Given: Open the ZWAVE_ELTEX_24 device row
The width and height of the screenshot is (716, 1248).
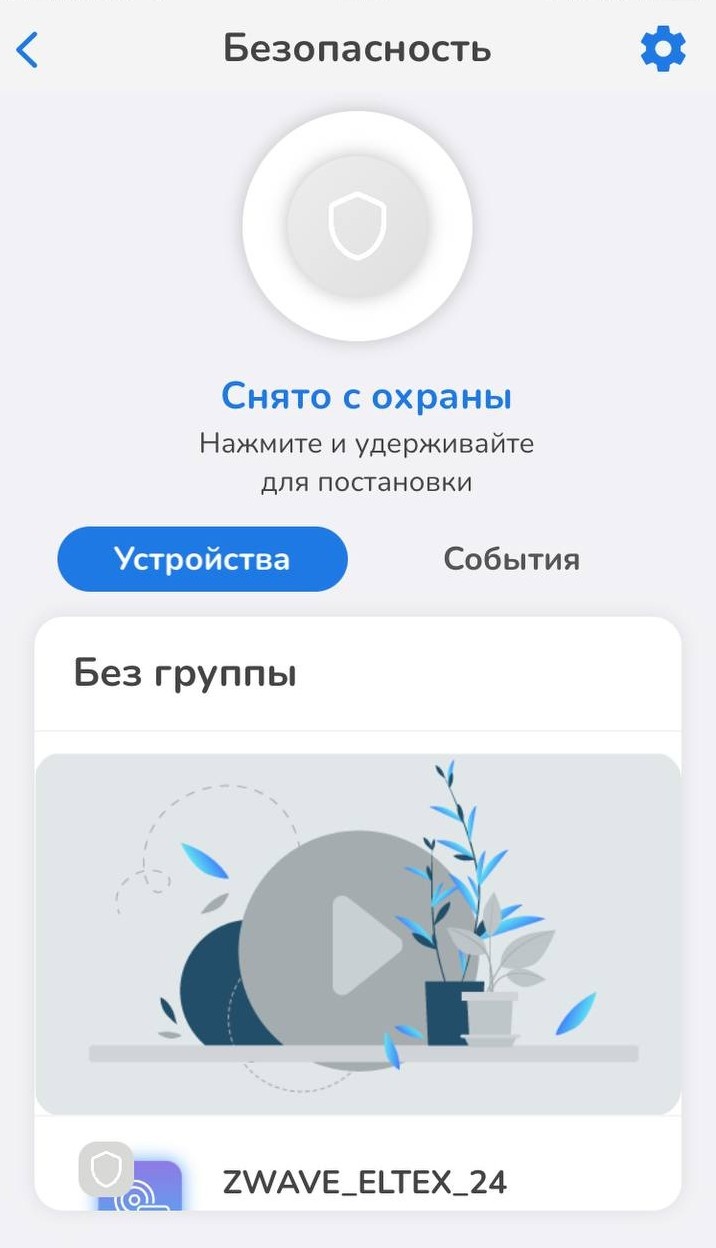Looking at the screenshot, I should click(x=364, y=1182).
